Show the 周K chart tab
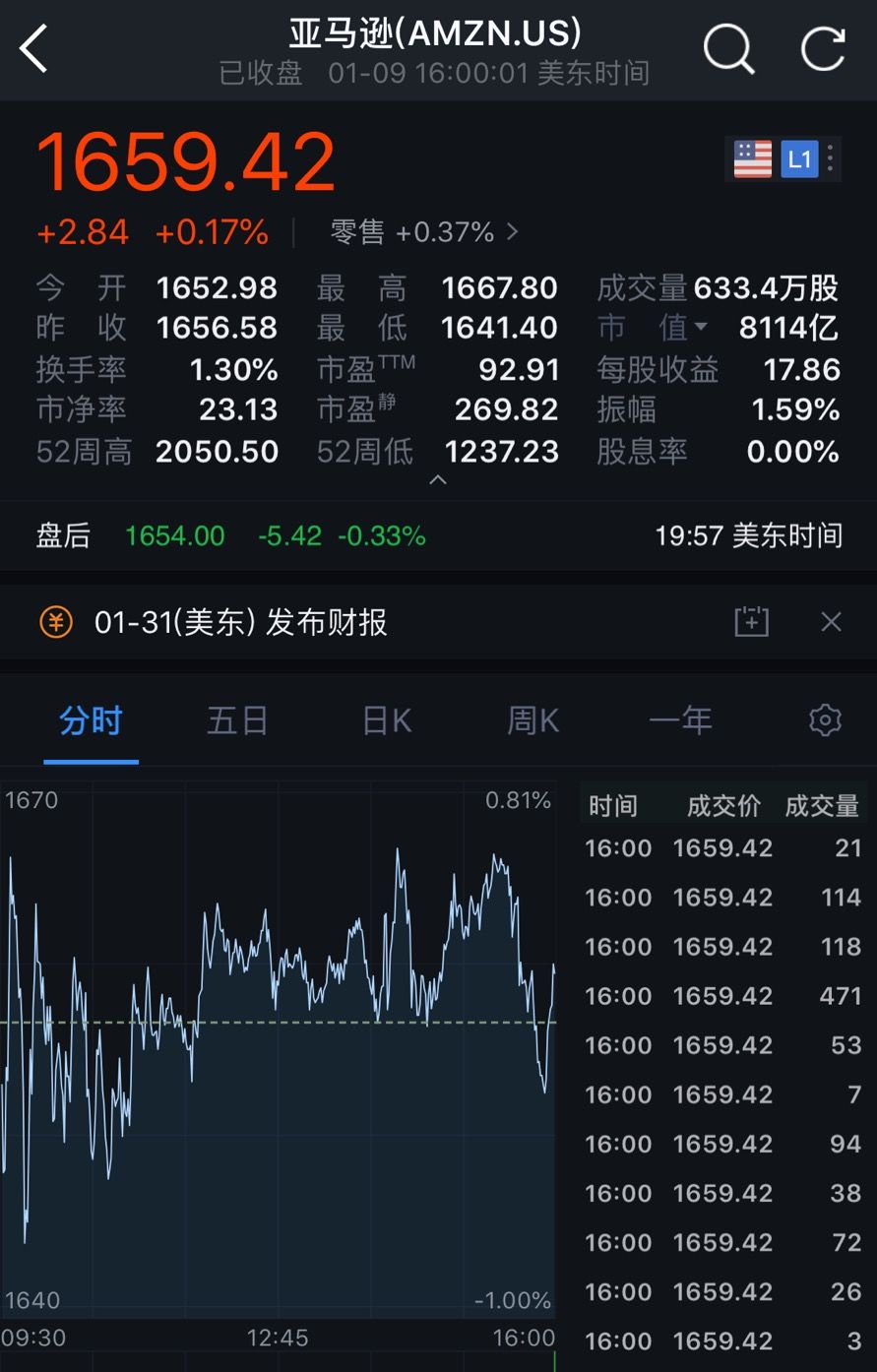877x1372 pixels. pyautogui.click(x=532, y=721)
